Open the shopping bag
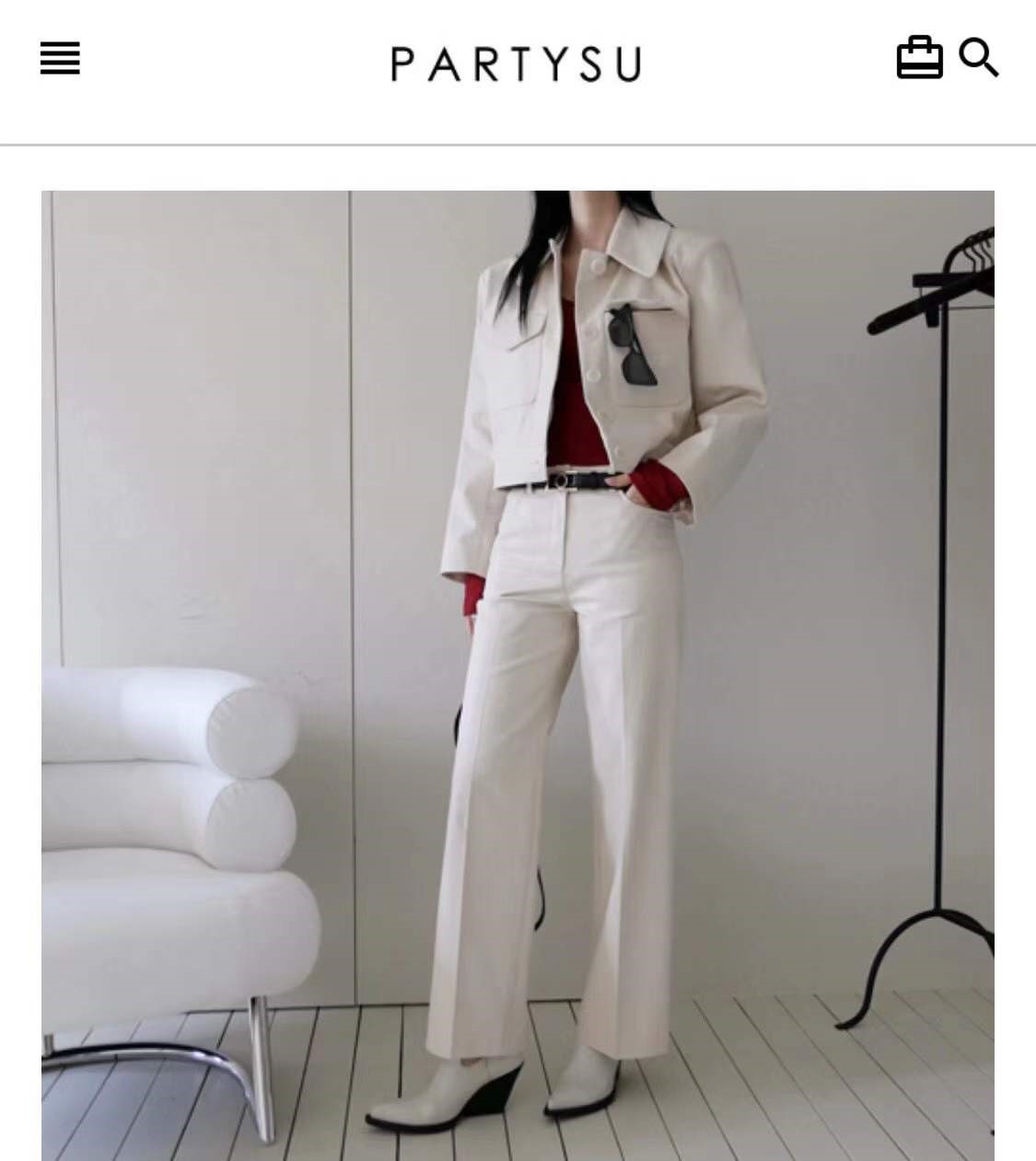Image resolution: width=1036 pixels, height=1161 pixels. point(919,58)
